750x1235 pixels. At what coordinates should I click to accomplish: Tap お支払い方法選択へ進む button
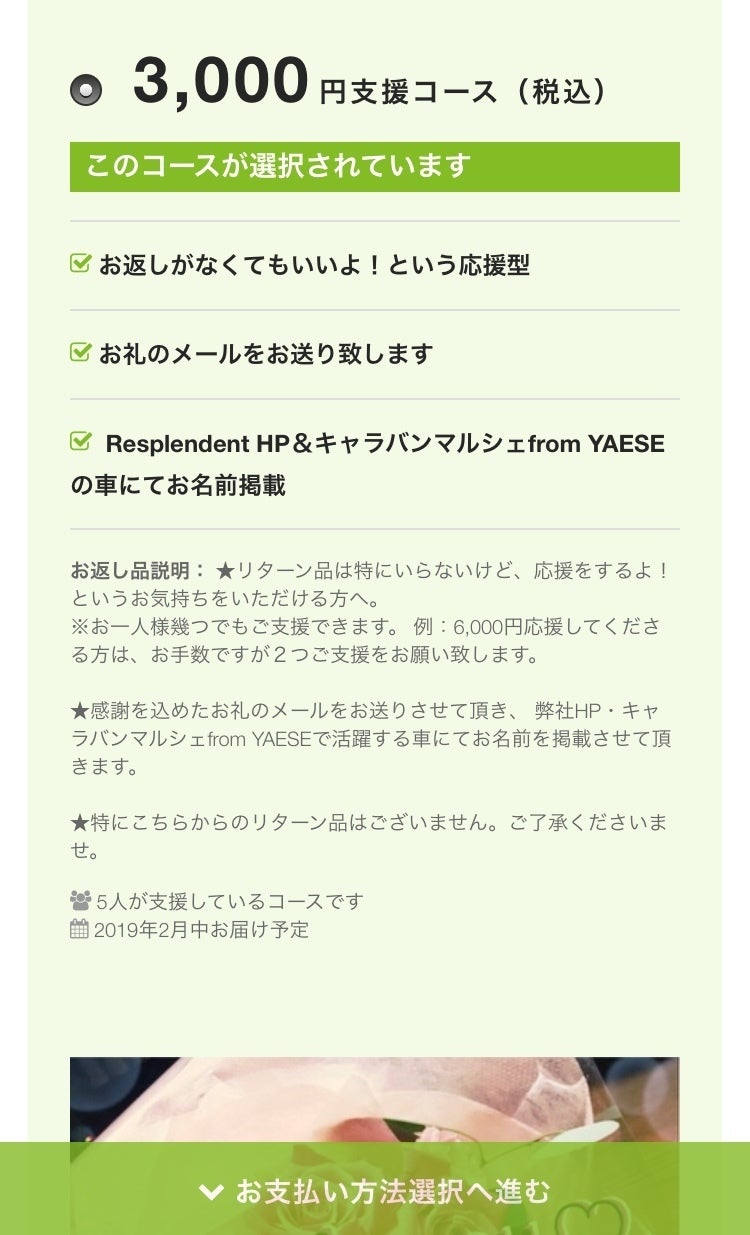click(x=375, y=1190)
